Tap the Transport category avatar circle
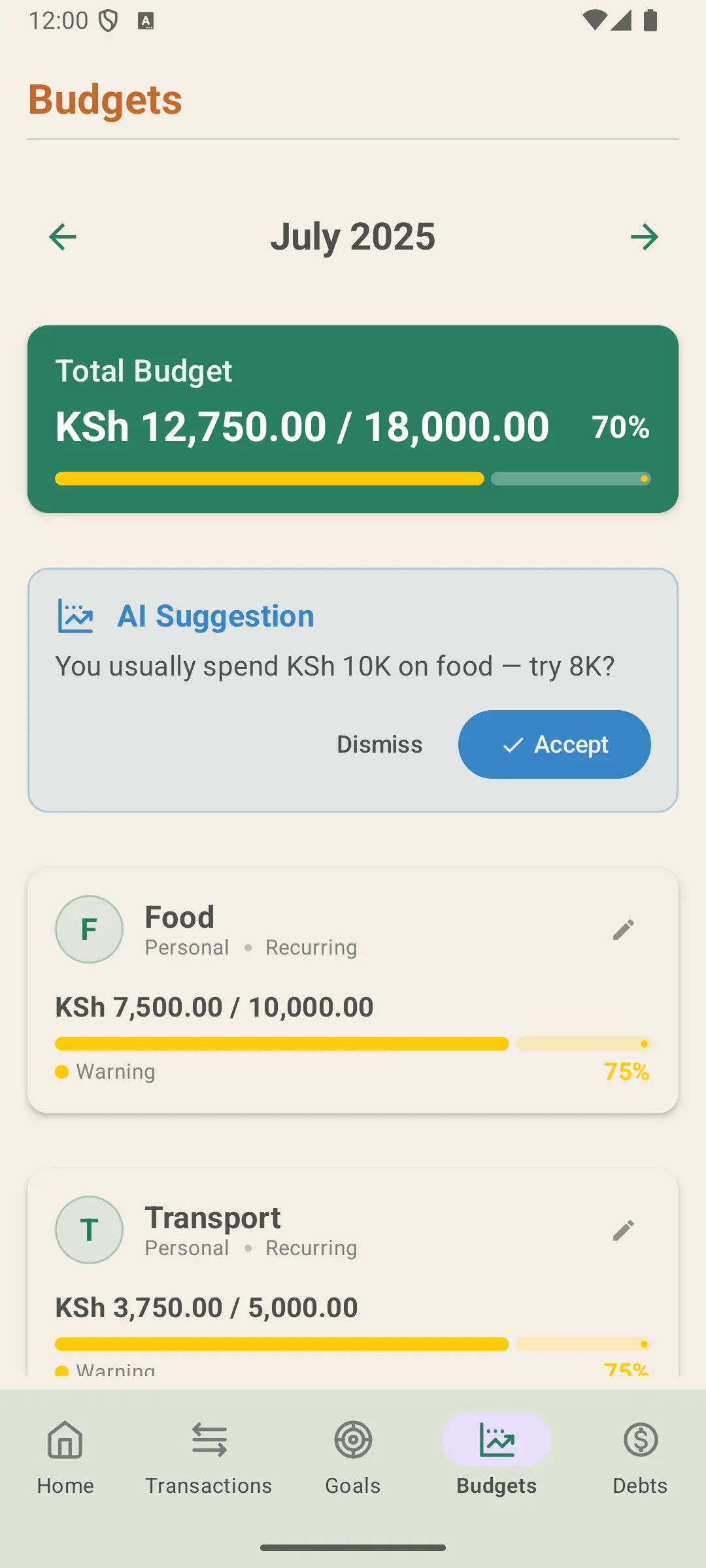 (x=89, y=1229)
